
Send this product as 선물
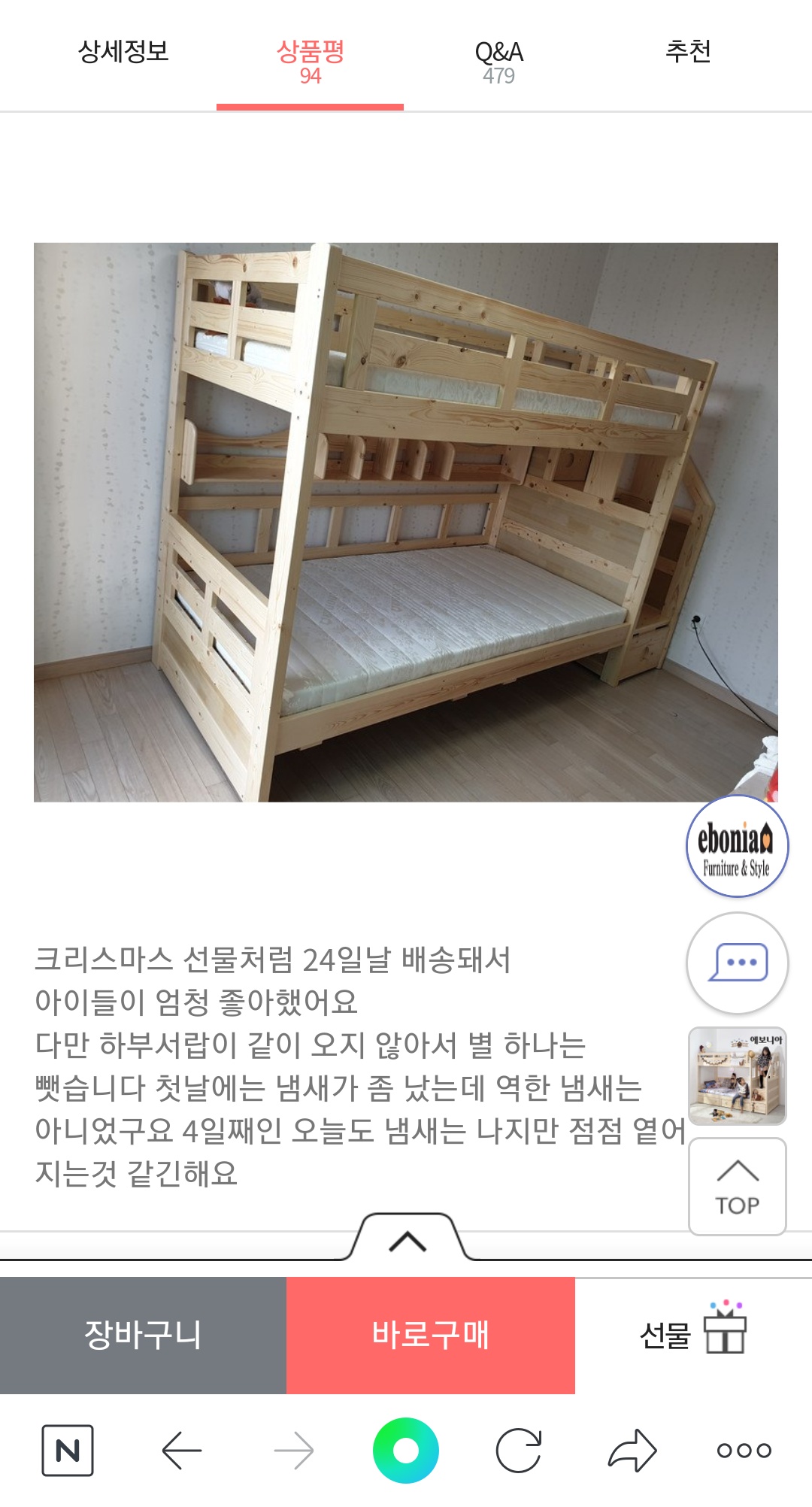pos(692,1335)
